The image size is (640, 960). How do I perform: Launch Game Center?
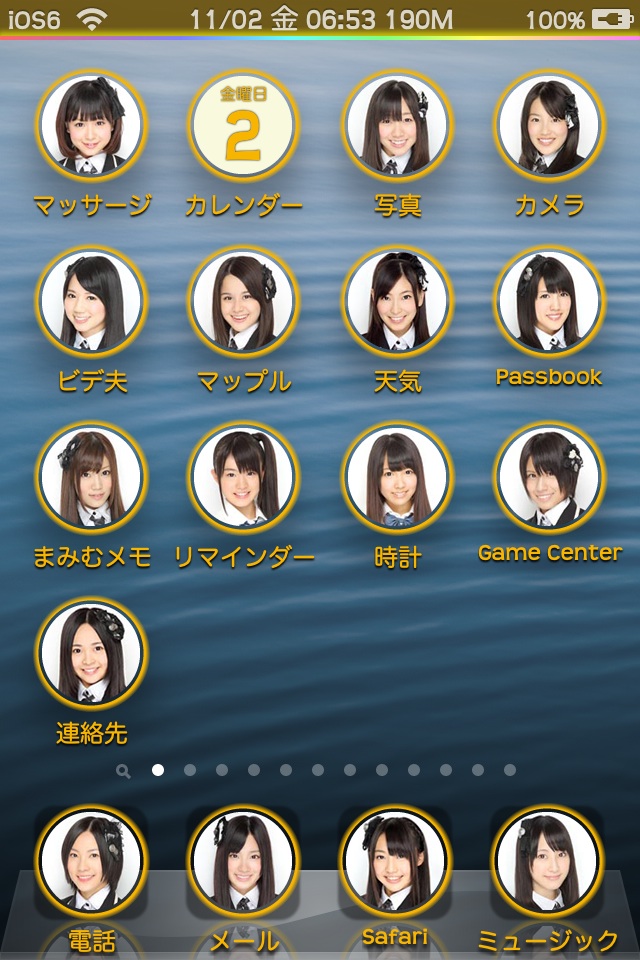[x=549, y=478]
